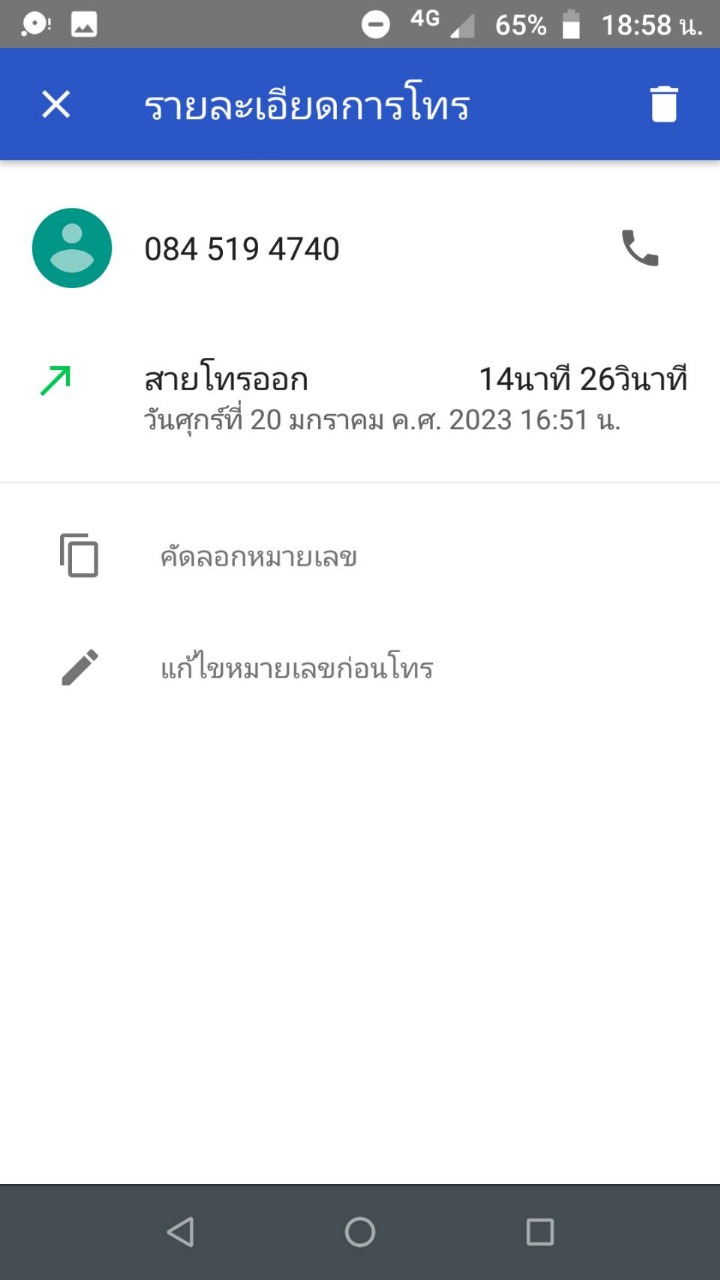The height and width of the screenshot is (1280, 720).
Task: Open contact avatar for 084 519 4740
Action: click(x=72, y=248)
